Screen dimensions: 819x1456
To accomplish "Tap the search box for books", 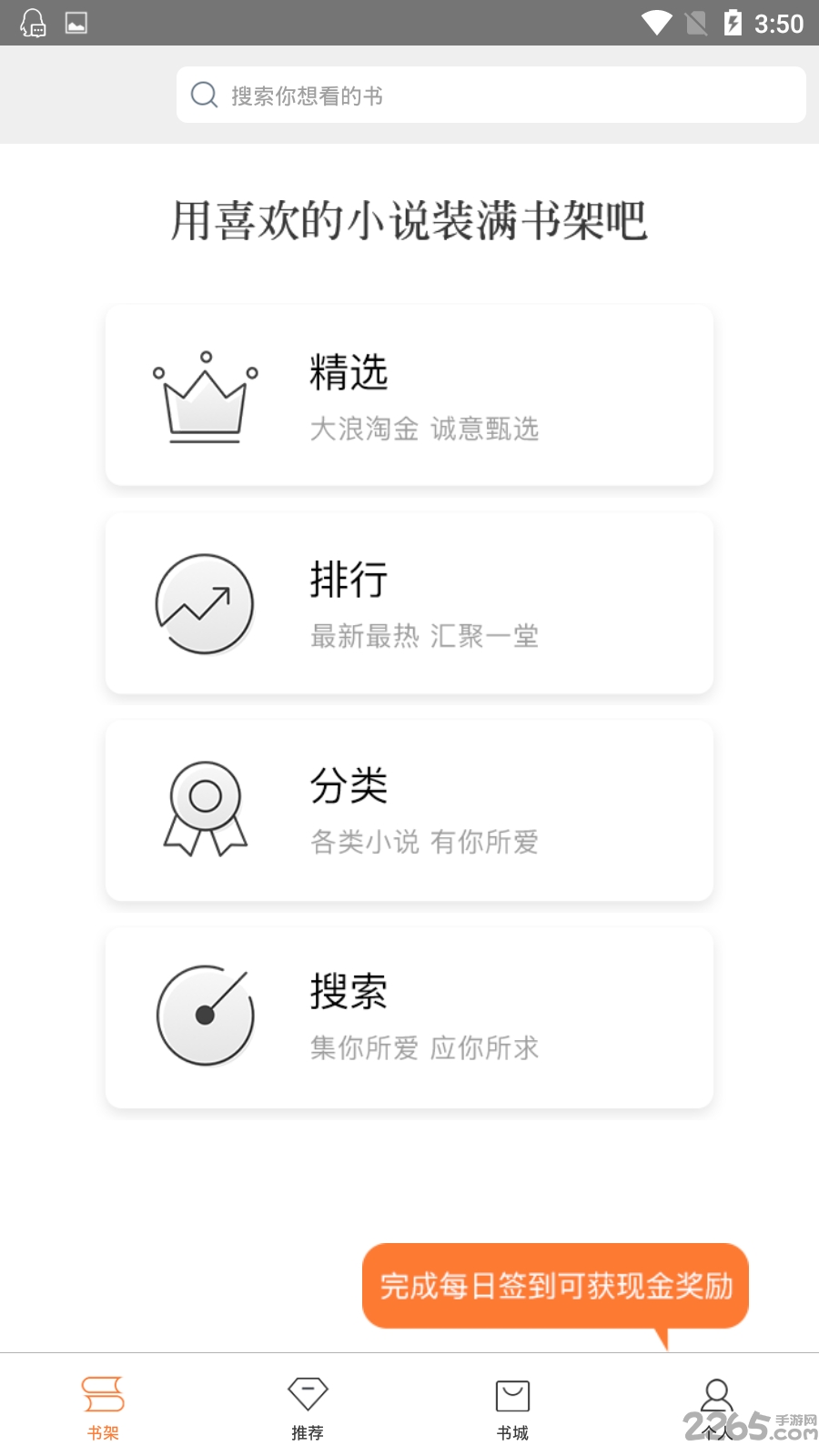I will (x=491, y=95).
